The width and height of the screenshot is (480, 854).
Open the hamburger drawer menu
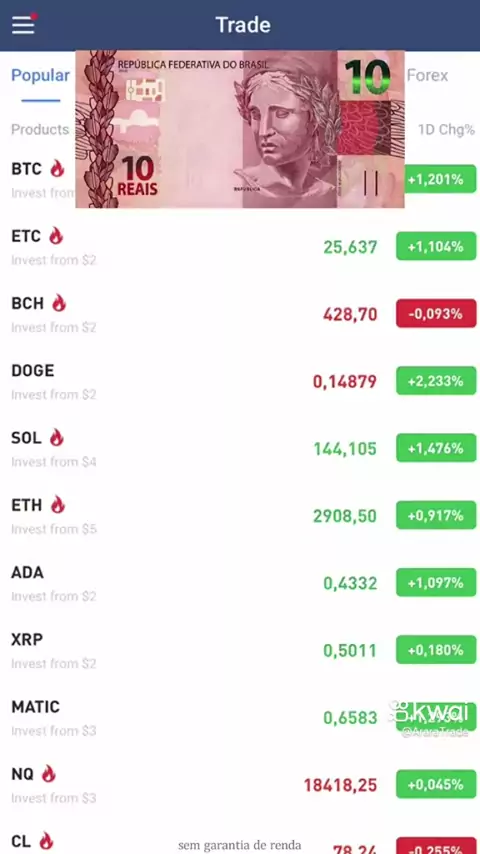click(x=23, y=25)
